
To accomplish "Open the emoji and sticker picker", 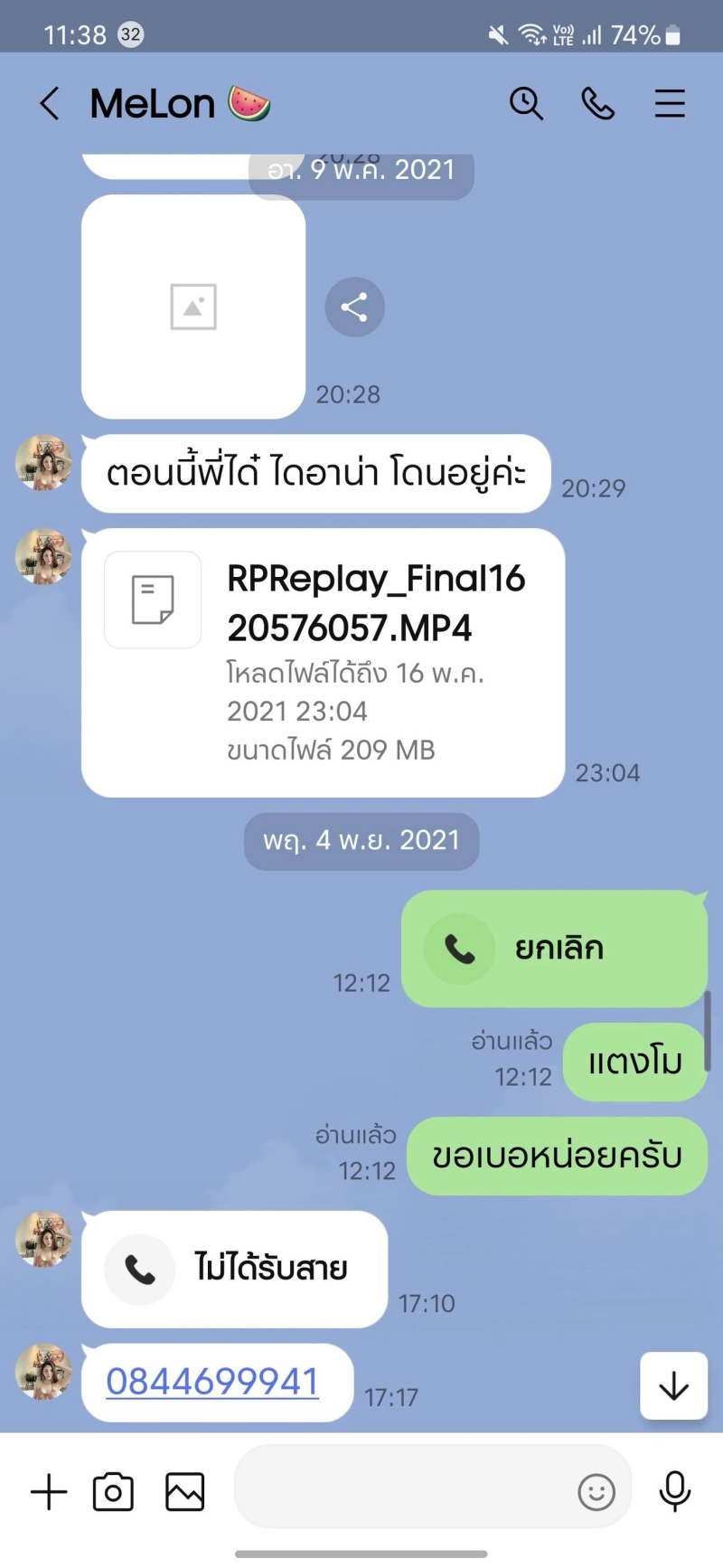I will coord(596,1492).
